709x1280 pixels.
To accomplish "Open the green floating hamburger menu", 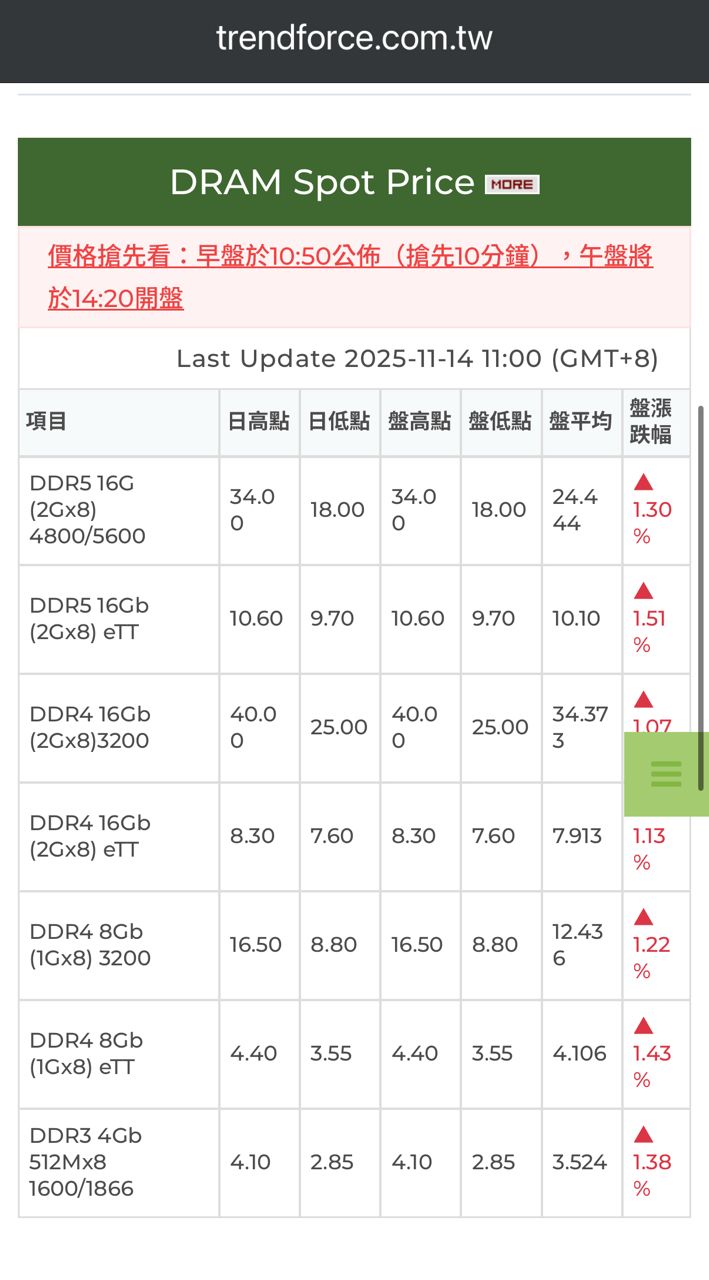I will [666, 774].
